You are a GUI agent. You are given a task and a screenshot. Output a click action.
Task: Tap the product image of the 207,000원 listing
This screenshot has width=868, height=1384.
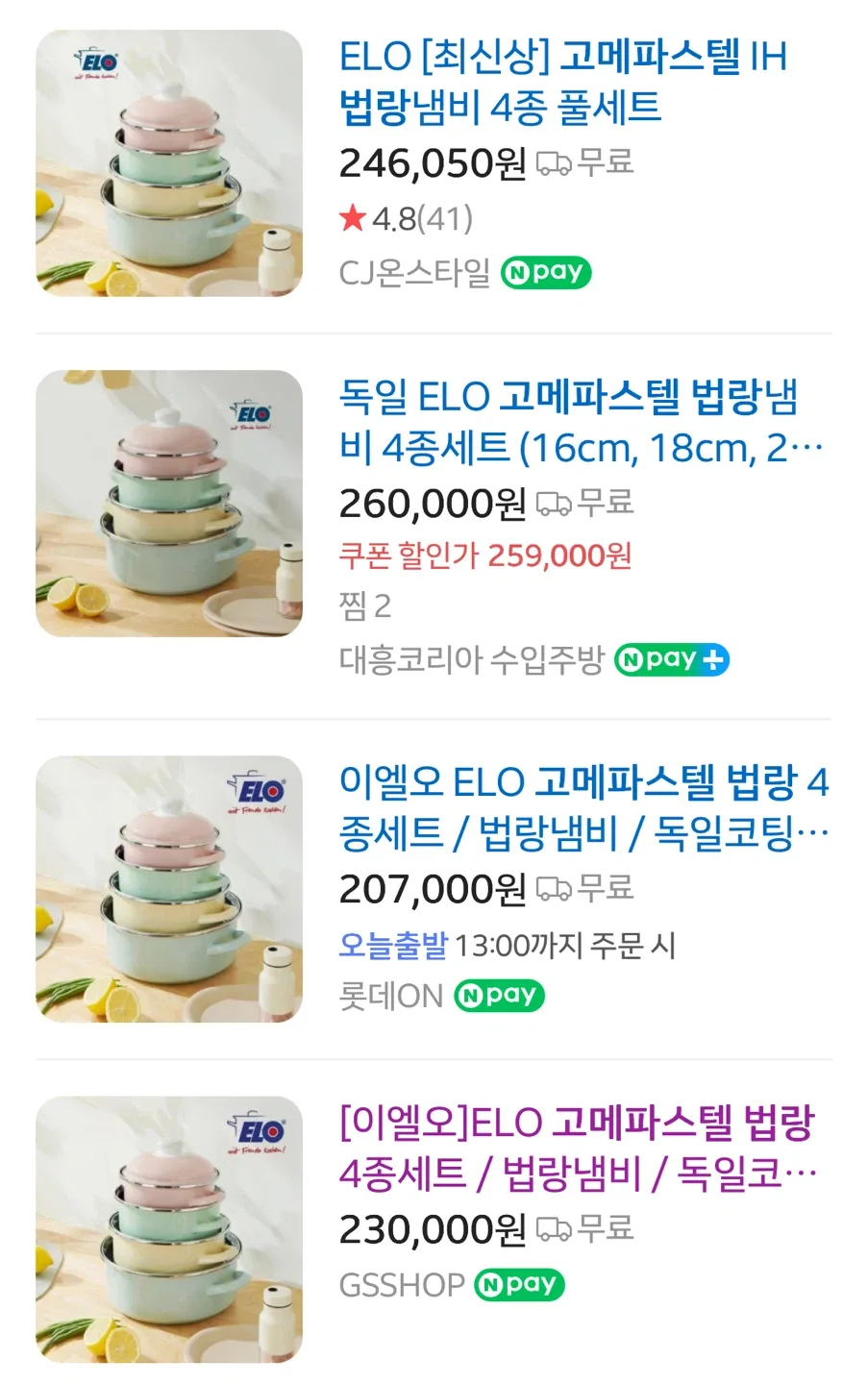click(169, 889)
